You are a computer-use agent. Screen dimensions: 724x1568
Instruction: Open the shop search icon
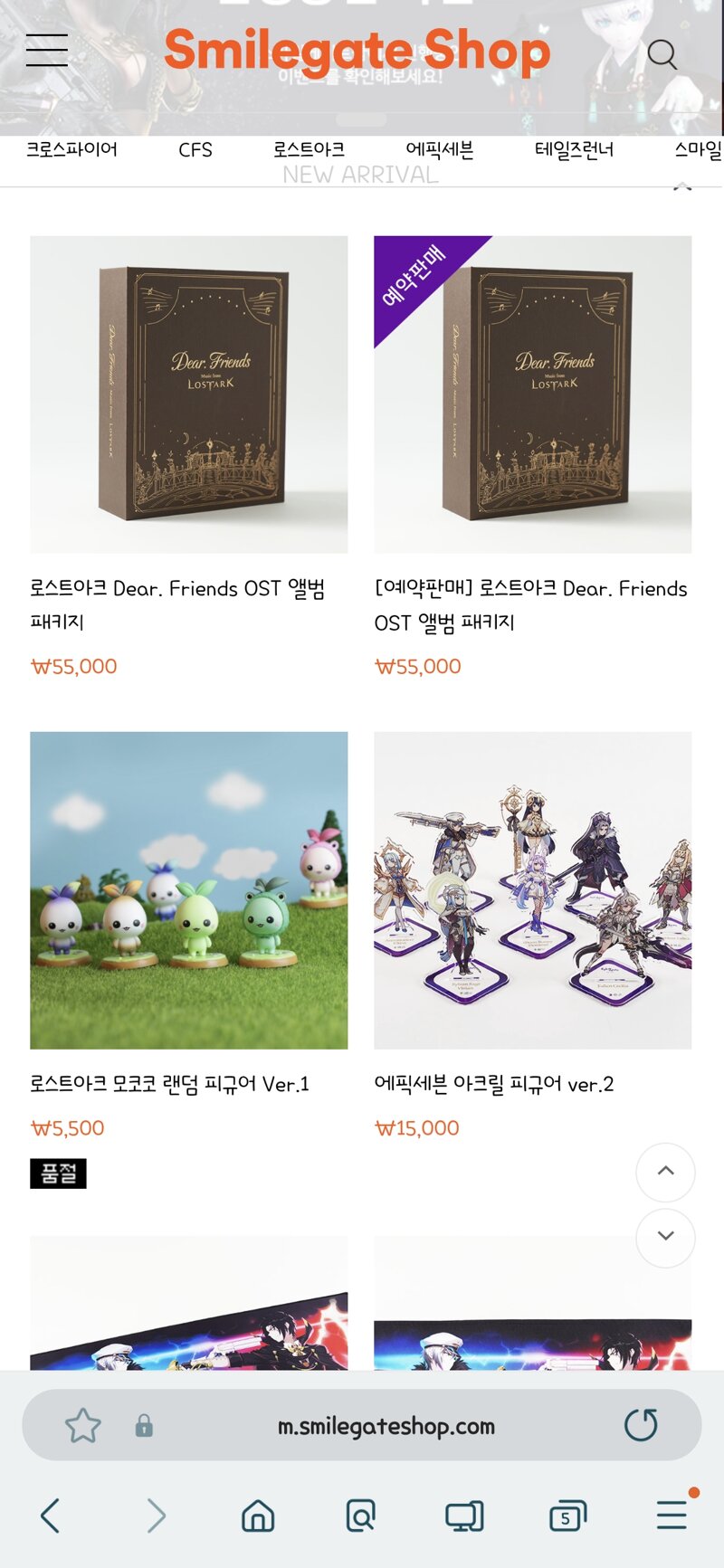[662, 54]
